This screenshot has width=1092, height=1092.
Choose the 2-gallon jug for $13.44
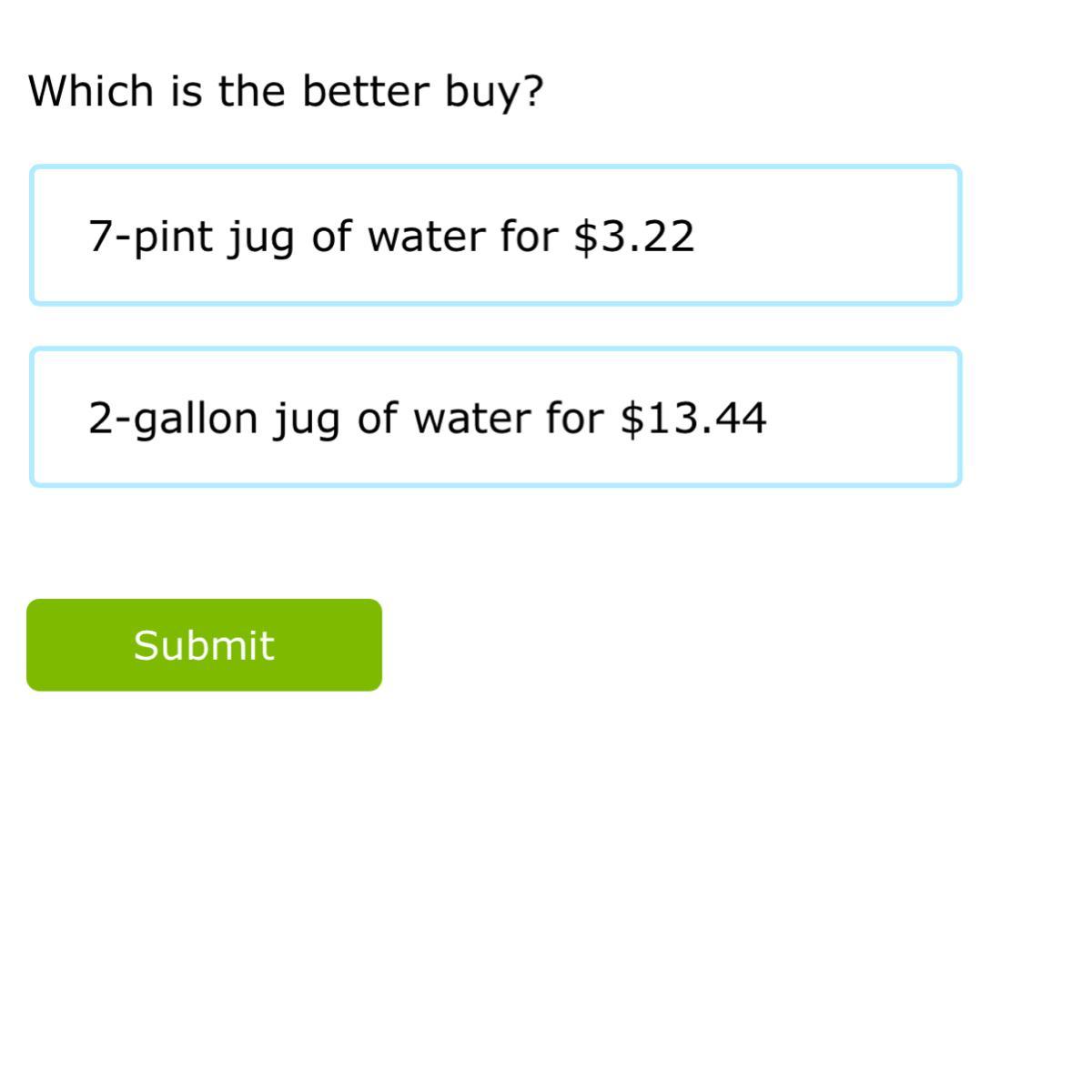pos(495,418)
